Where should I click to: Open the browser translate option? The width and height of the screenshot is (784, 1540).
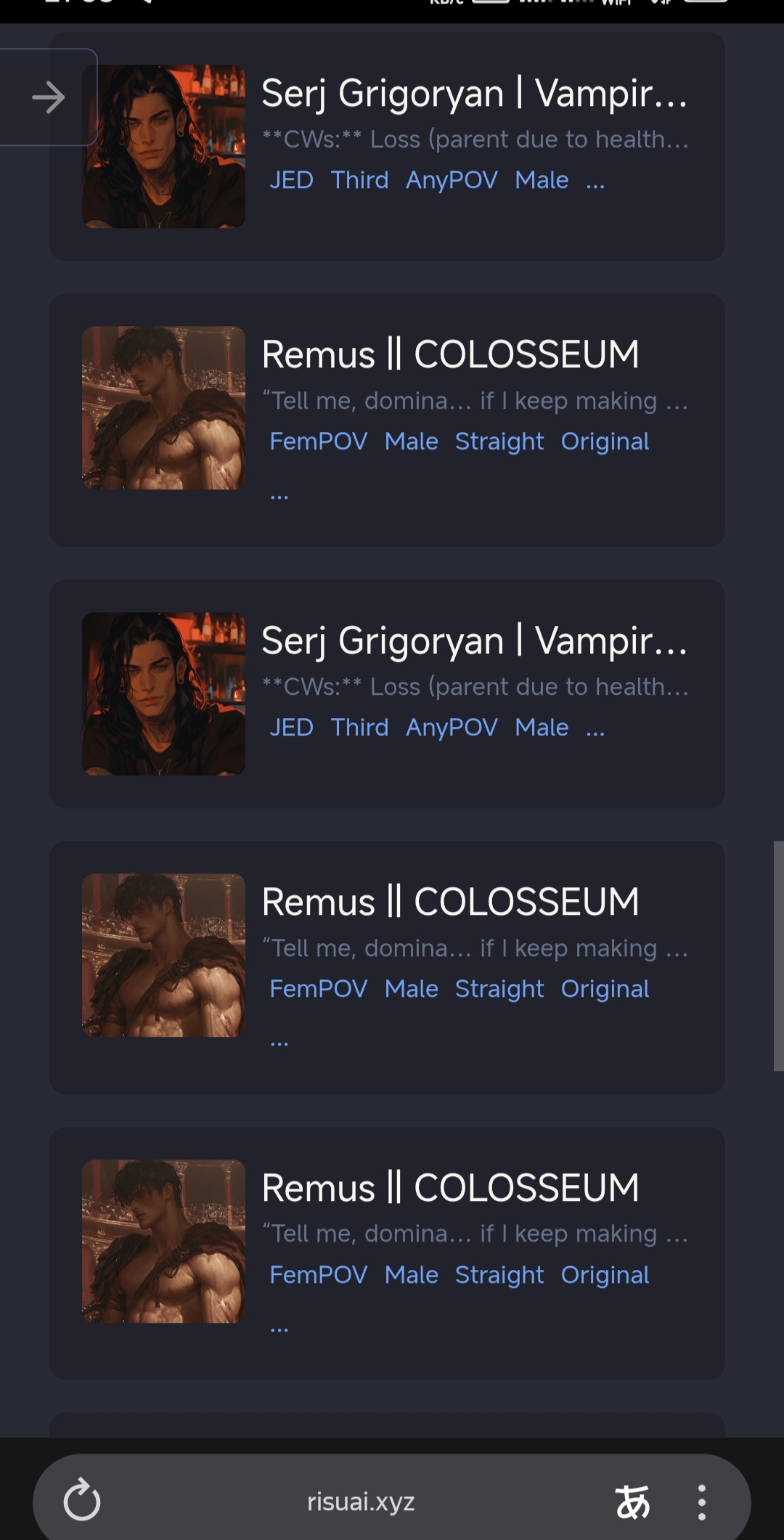[632, 1501]
